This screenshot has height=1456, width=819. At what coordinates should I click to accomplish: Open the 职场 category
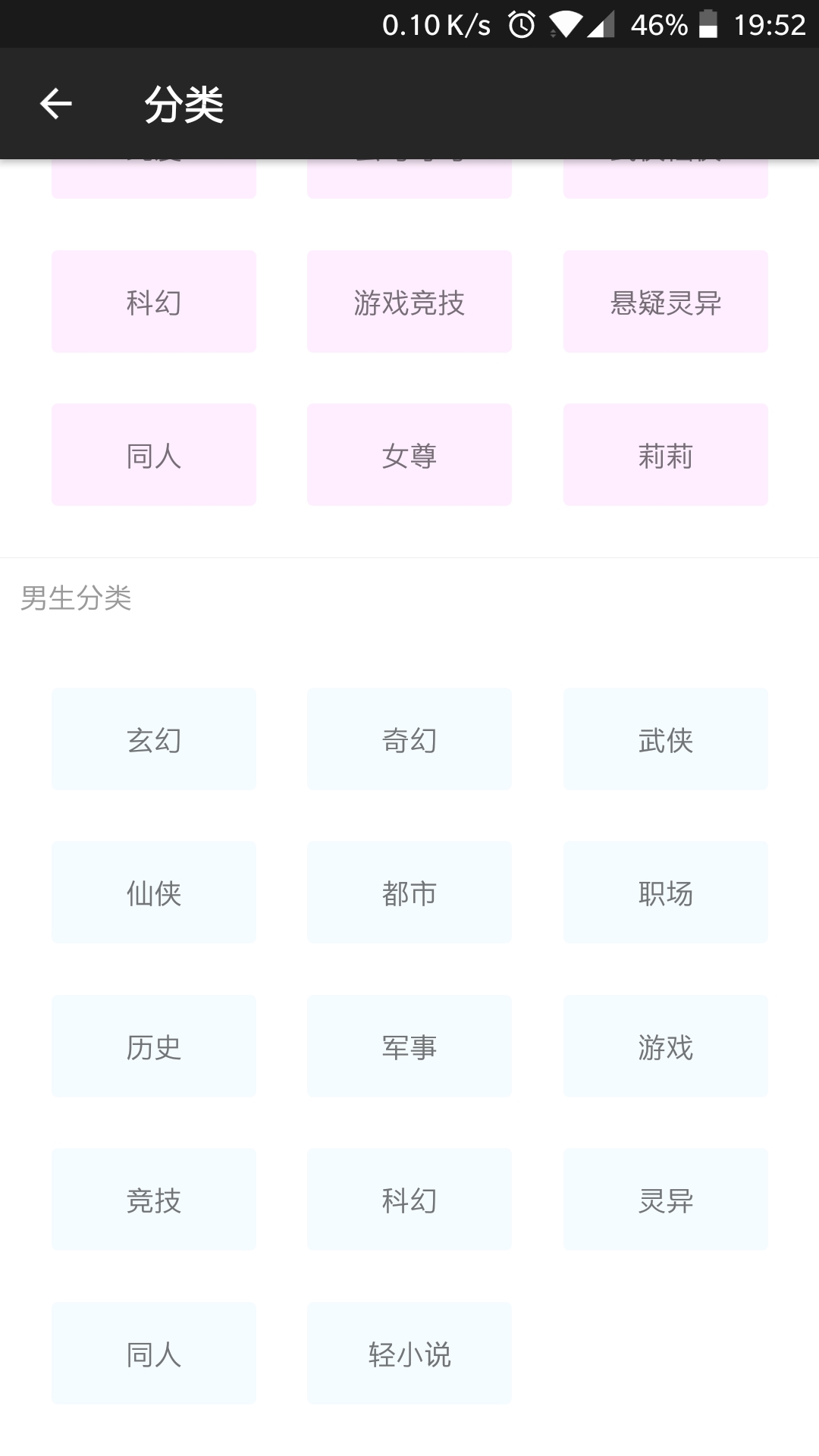click(x=665, y=892)
